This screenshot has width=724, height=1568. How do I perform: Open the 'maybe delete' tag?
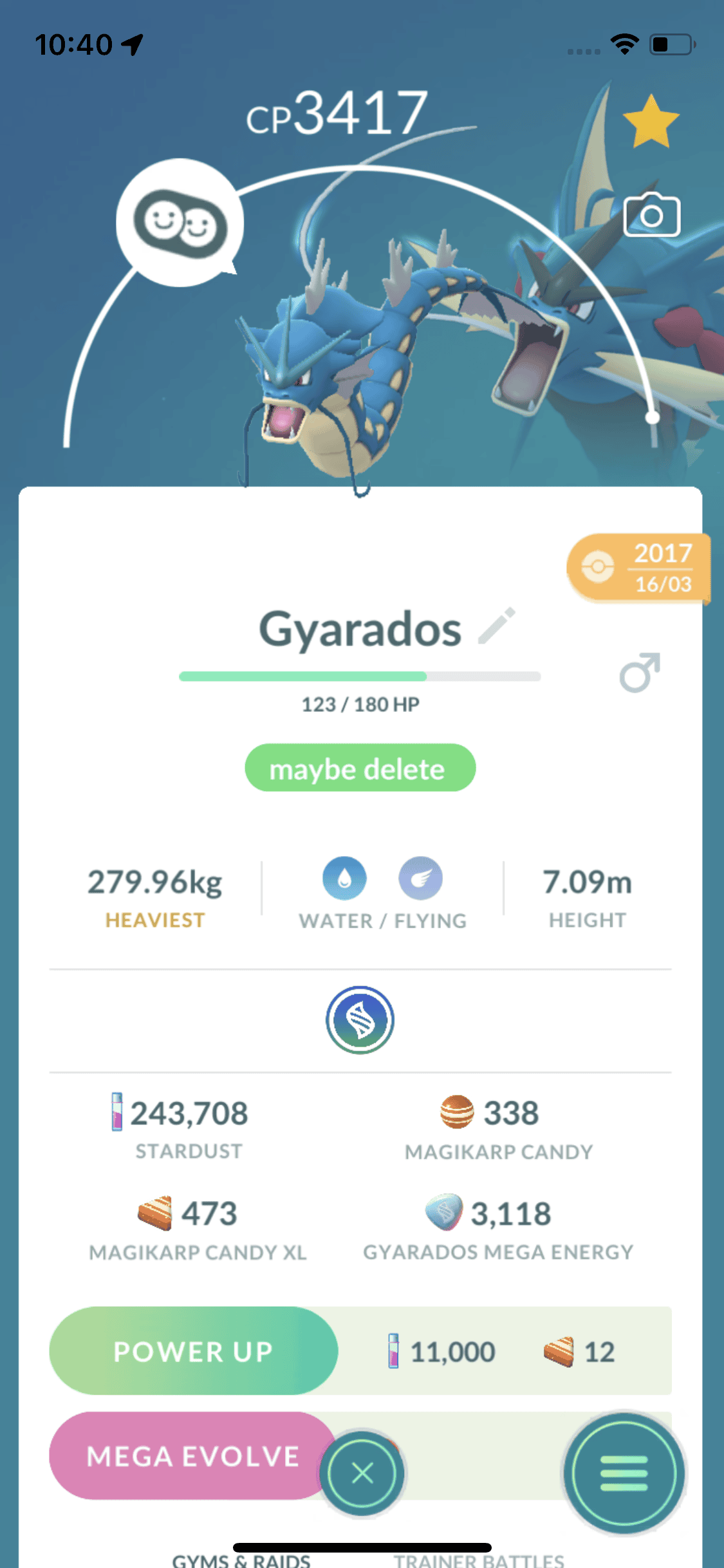point(360,768)
